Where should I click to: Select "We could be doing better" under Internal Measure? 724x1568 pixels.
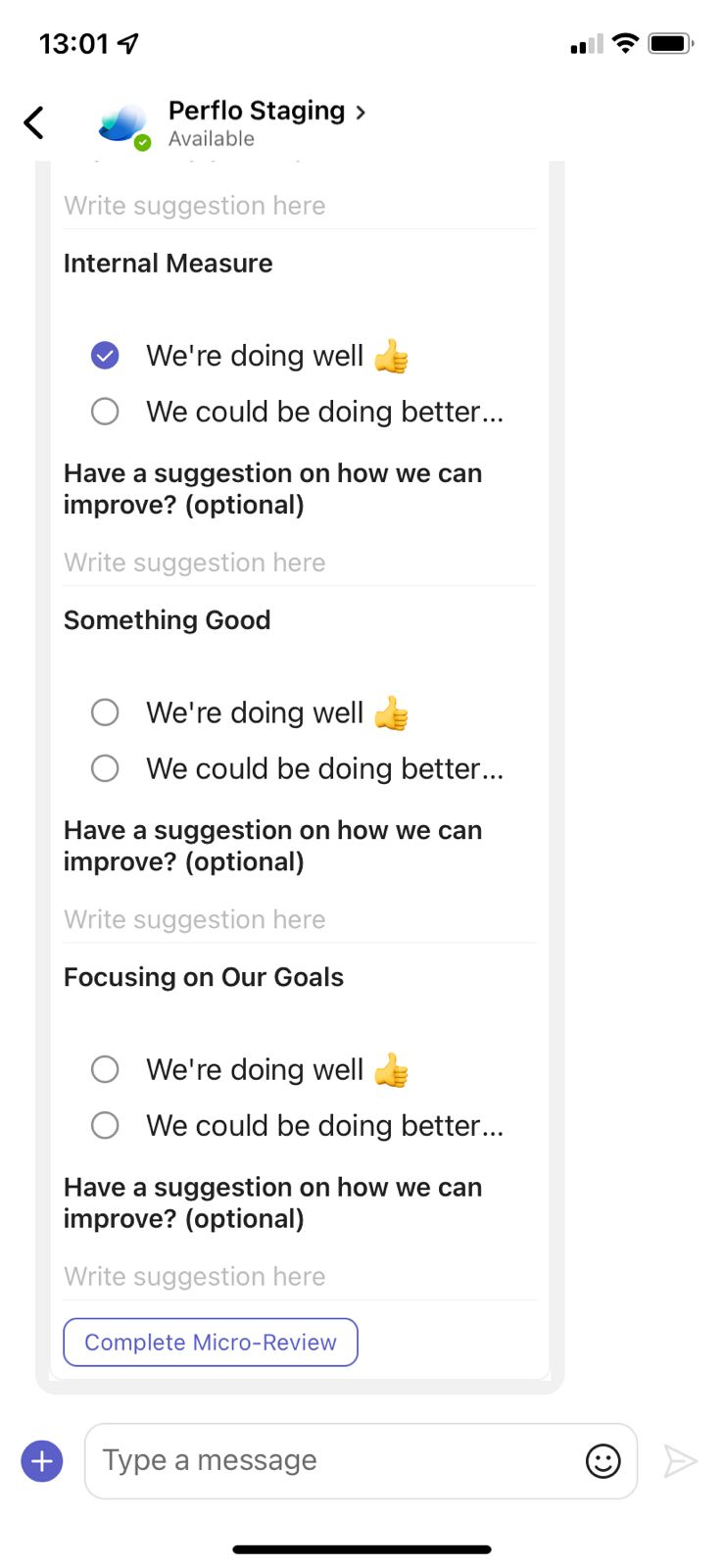click(105, 412)
